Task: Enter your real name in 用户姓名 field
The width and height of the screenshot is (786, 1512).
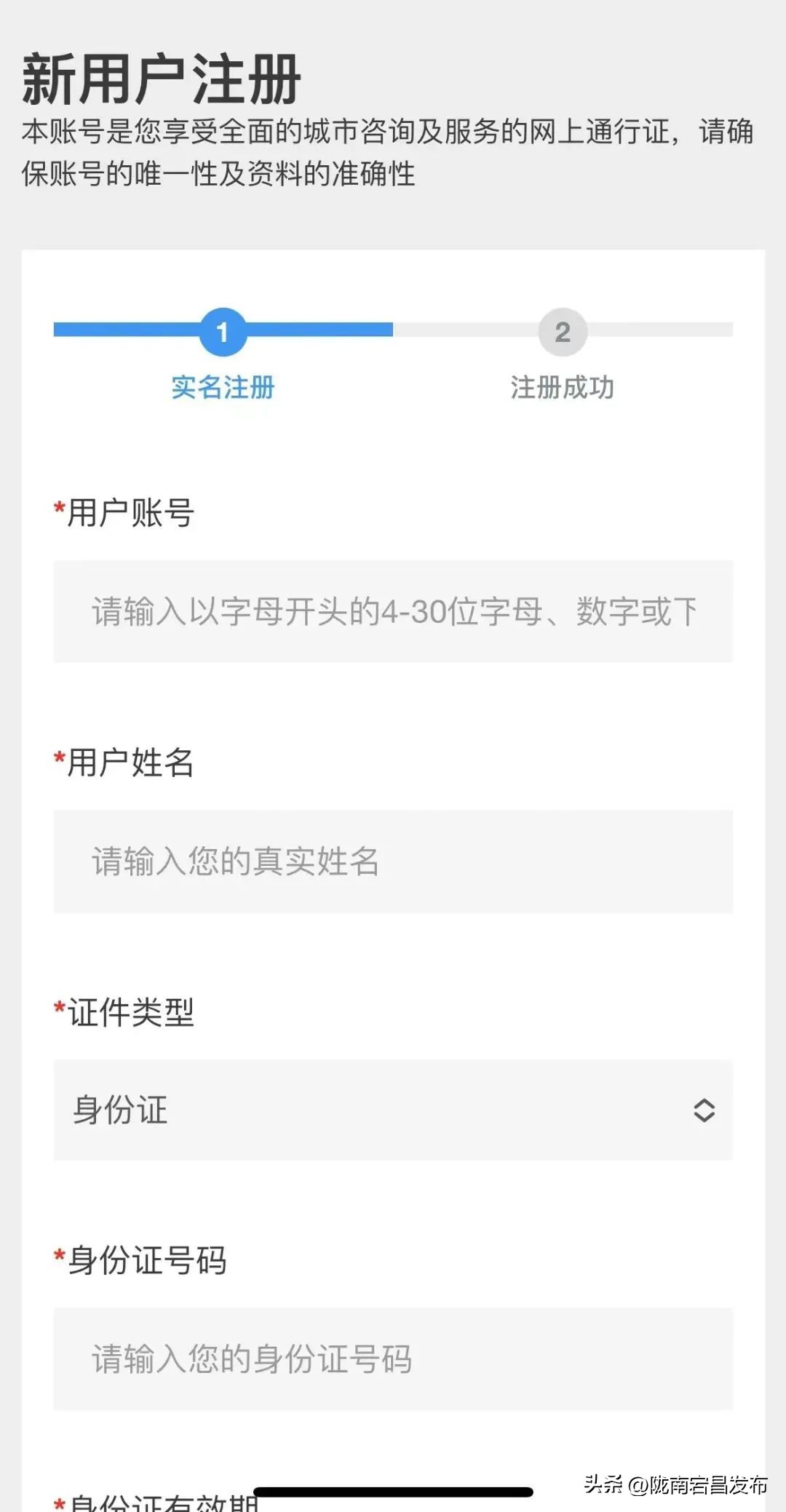Action: (x=393, y=862)
